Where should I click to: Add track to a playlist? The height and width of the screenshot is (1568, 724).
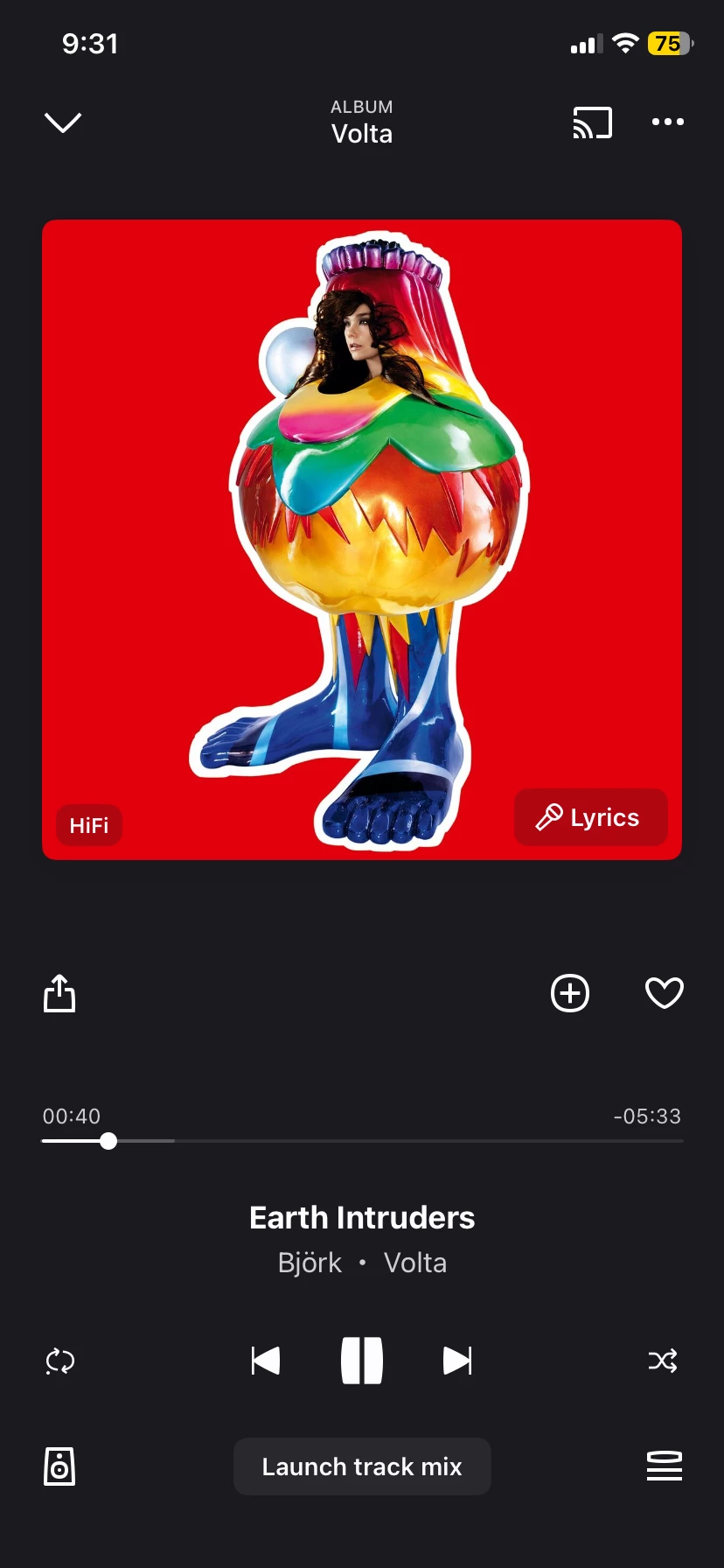point(570,993)
